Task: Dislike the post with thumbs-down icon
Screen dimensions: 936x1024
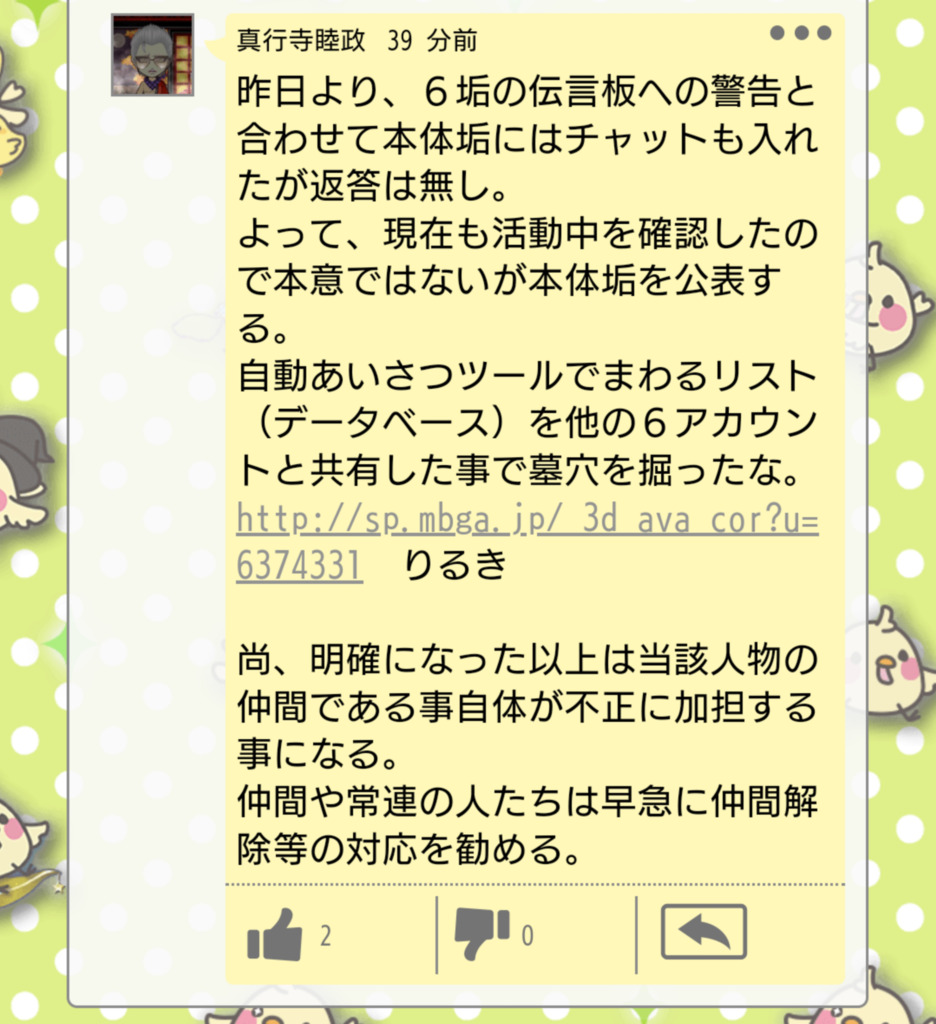Action: pyautogui.click(x=482, y=934)
